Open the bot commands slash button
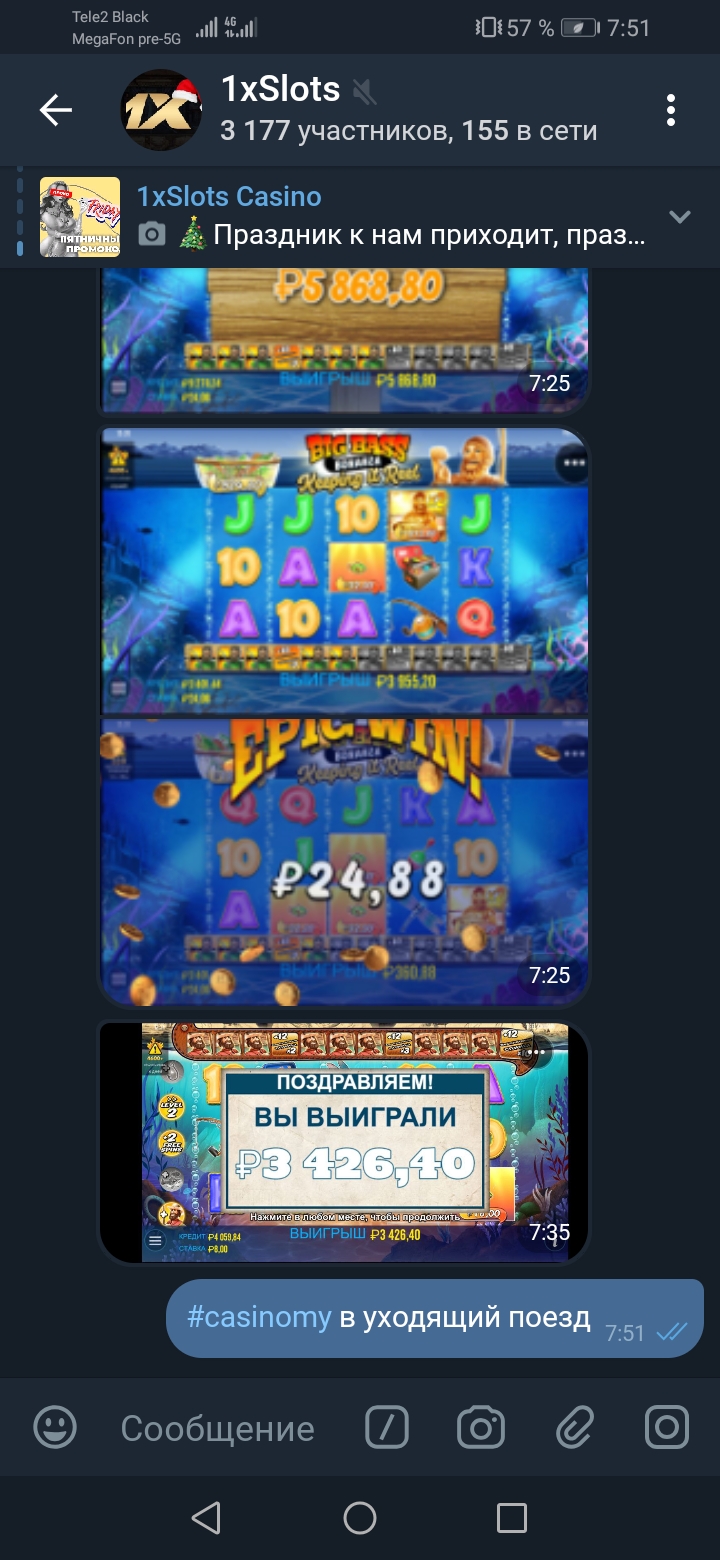The width and height of the screenshot is (720, 1560). pos(387,1427)
